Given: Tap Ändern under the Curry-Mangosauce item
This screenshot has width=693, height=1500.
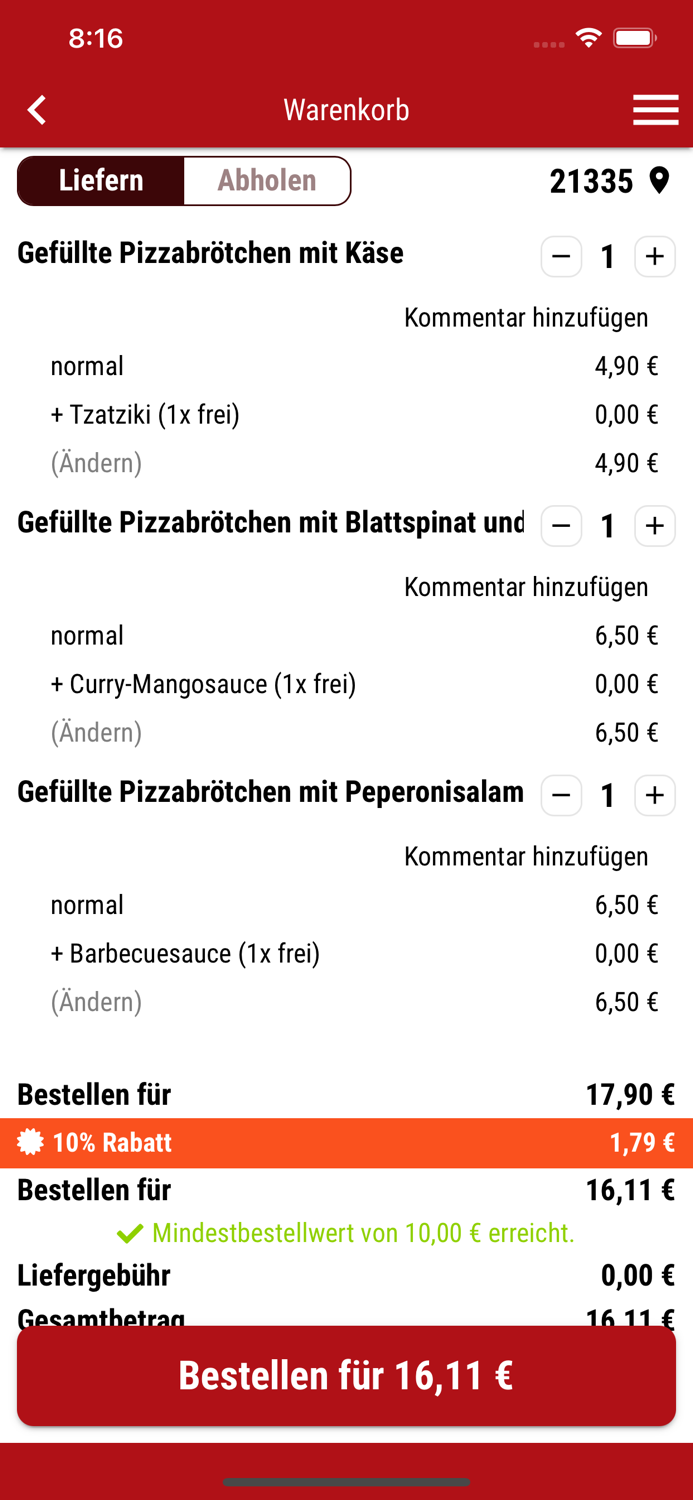Looking at the screenshot, I should coord(96,732).
